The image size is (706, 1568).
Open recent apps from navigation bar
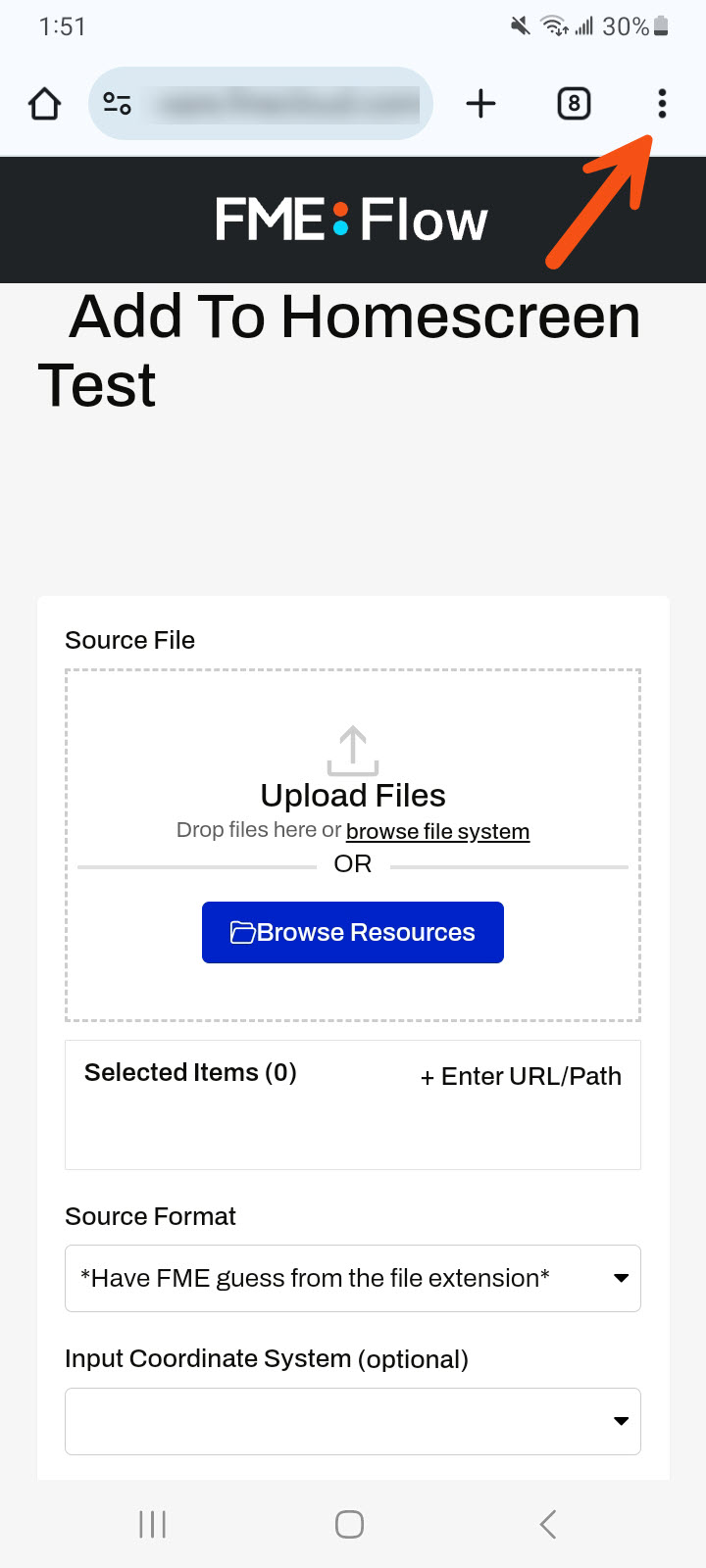point(153,1524)
